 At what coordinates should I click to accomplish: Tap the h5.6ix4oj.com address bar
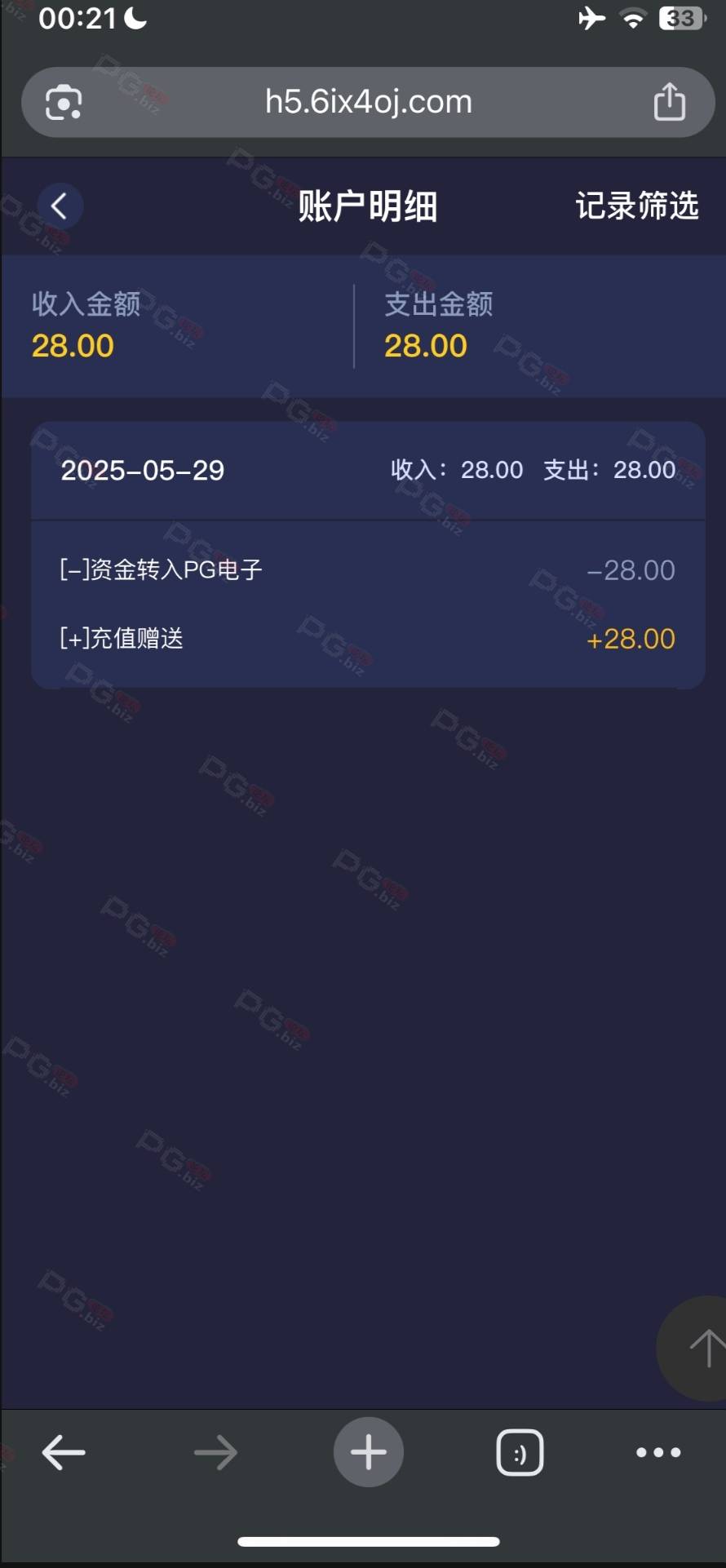click(x=368, y=102)
